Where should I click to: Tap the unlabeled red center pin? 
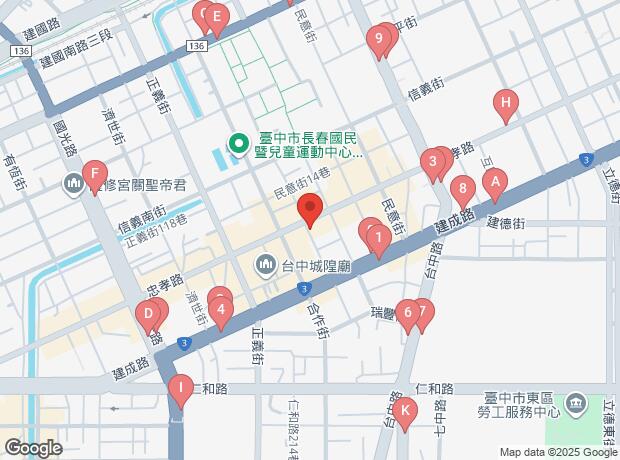tap(310, 210)
